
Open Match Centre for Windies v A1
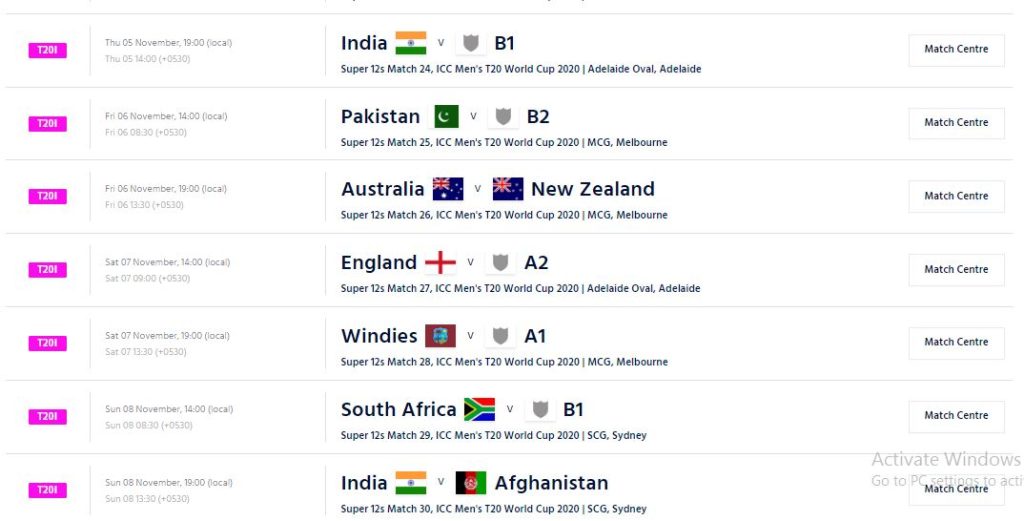[x=956, y=342]
